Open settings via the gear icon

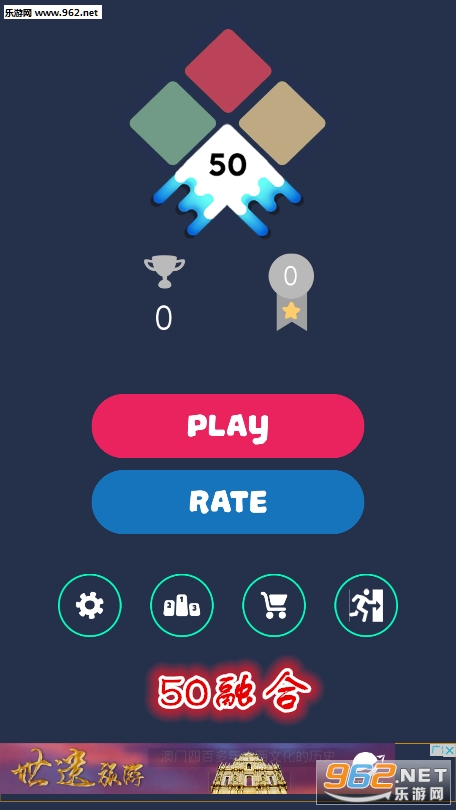tap(90, 605)
